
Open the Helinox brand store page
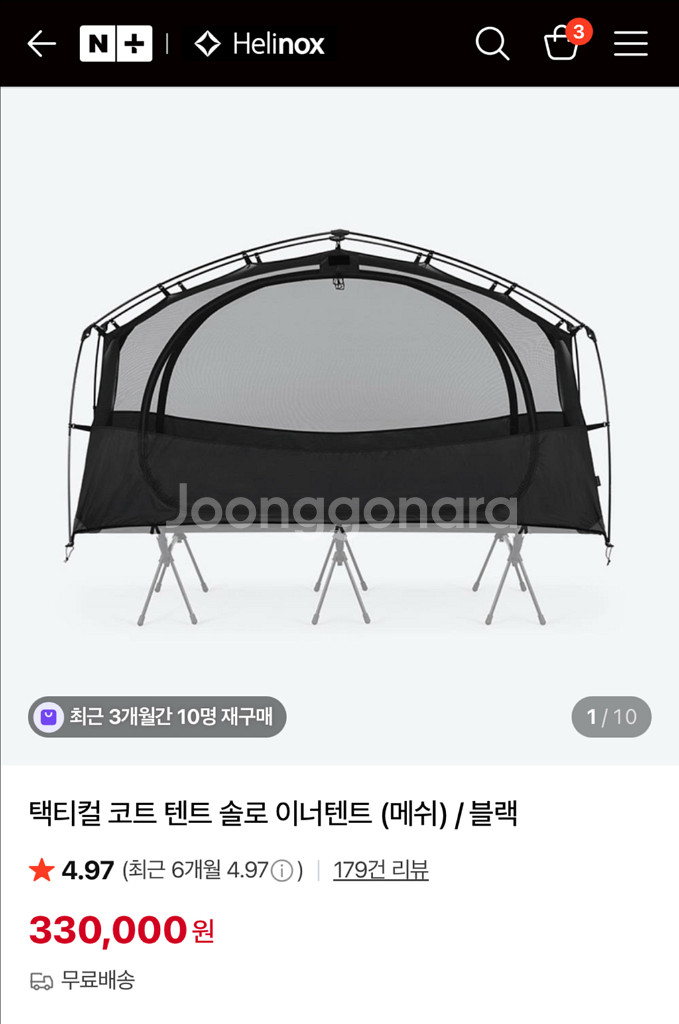click(259, 44)
